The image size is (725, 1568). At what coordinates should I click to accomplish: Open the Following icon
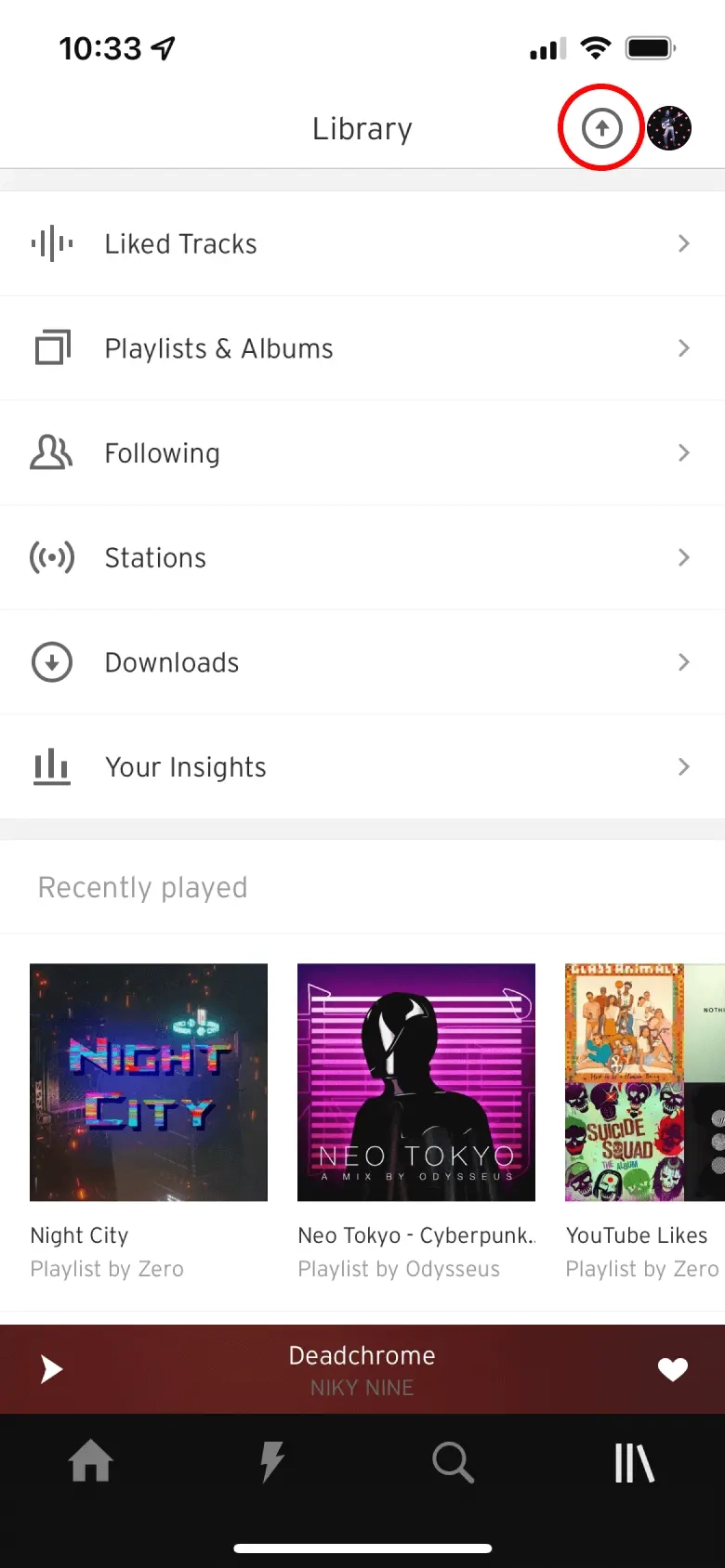(51, 452)
